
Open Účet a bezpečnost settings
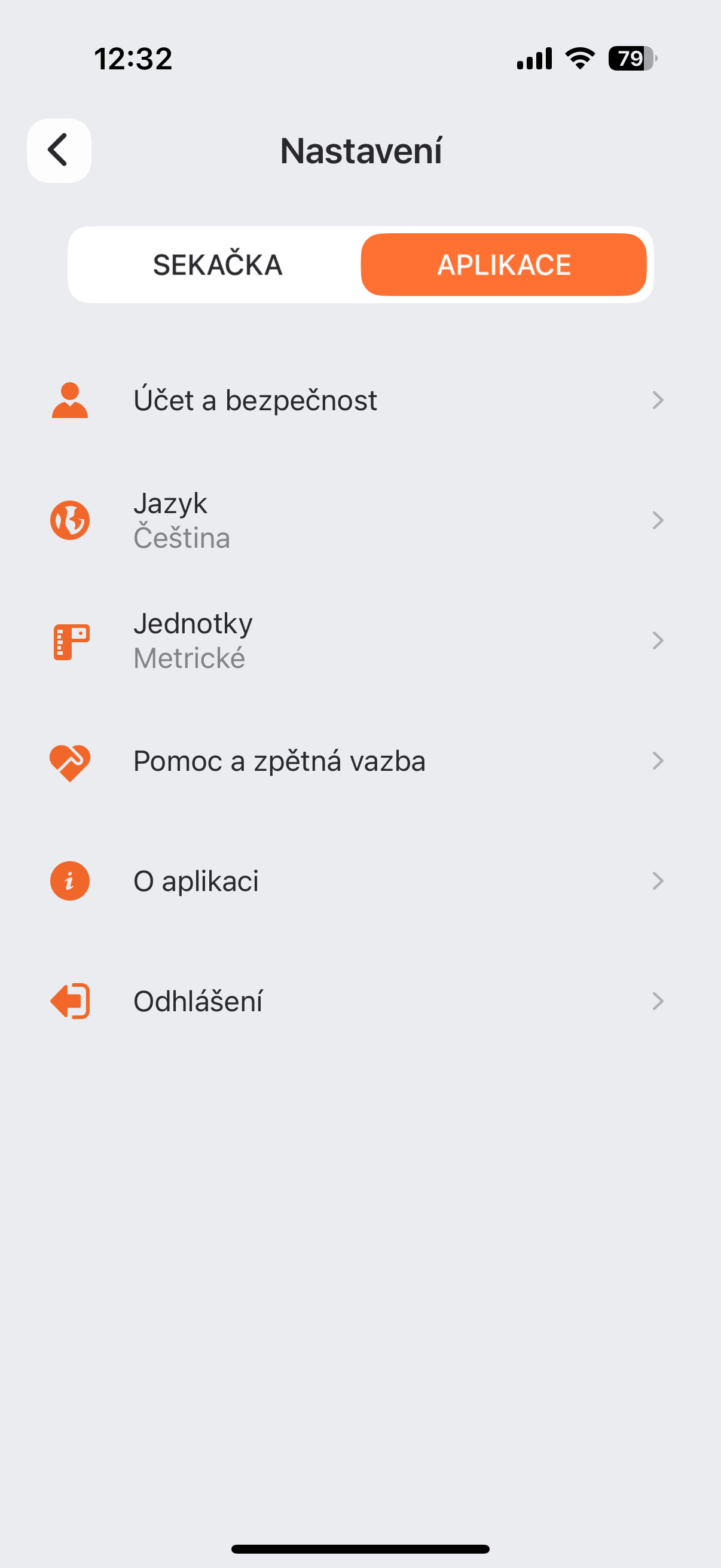click(x=359, y=400)
